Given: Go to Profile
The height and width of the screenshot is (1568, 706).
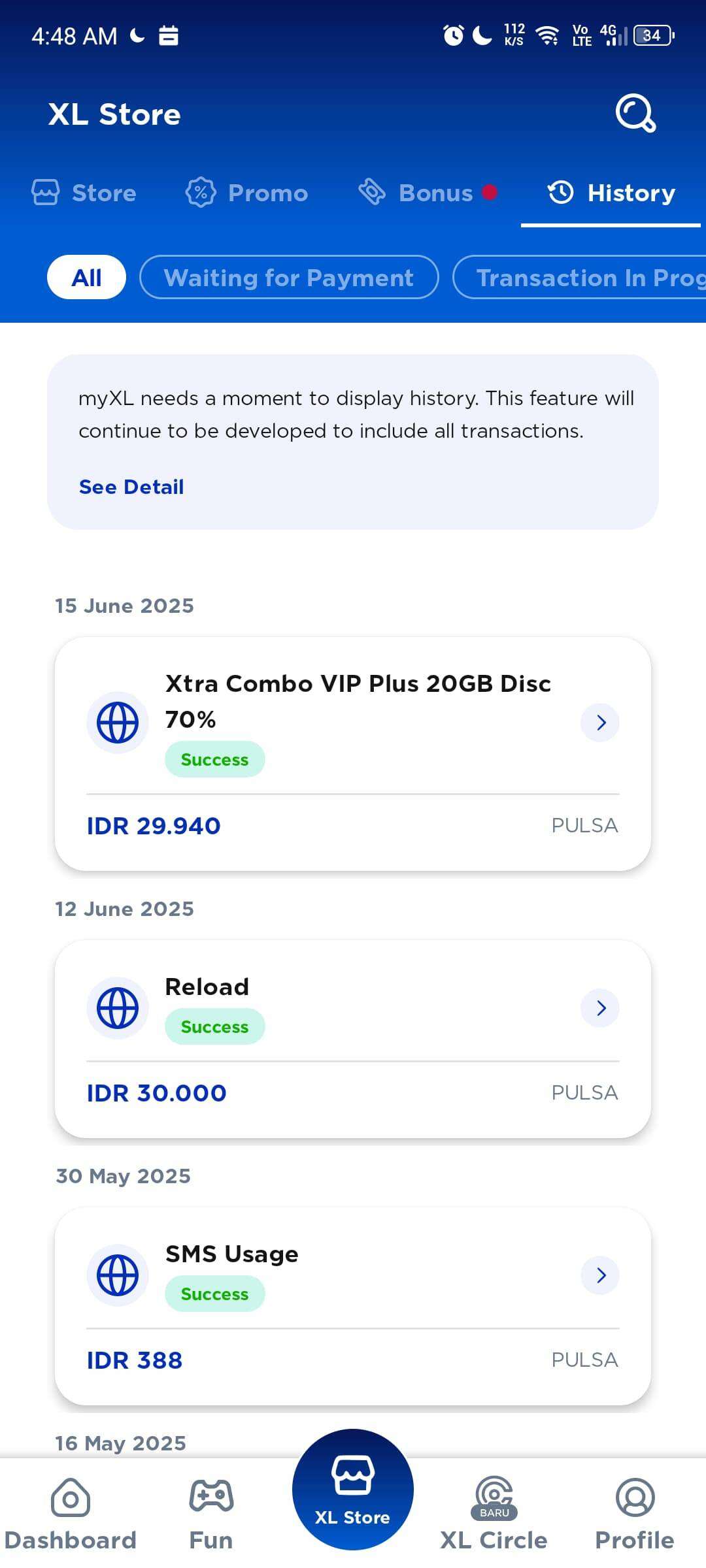Looking at the screenshot, I should coord(635,1514).
